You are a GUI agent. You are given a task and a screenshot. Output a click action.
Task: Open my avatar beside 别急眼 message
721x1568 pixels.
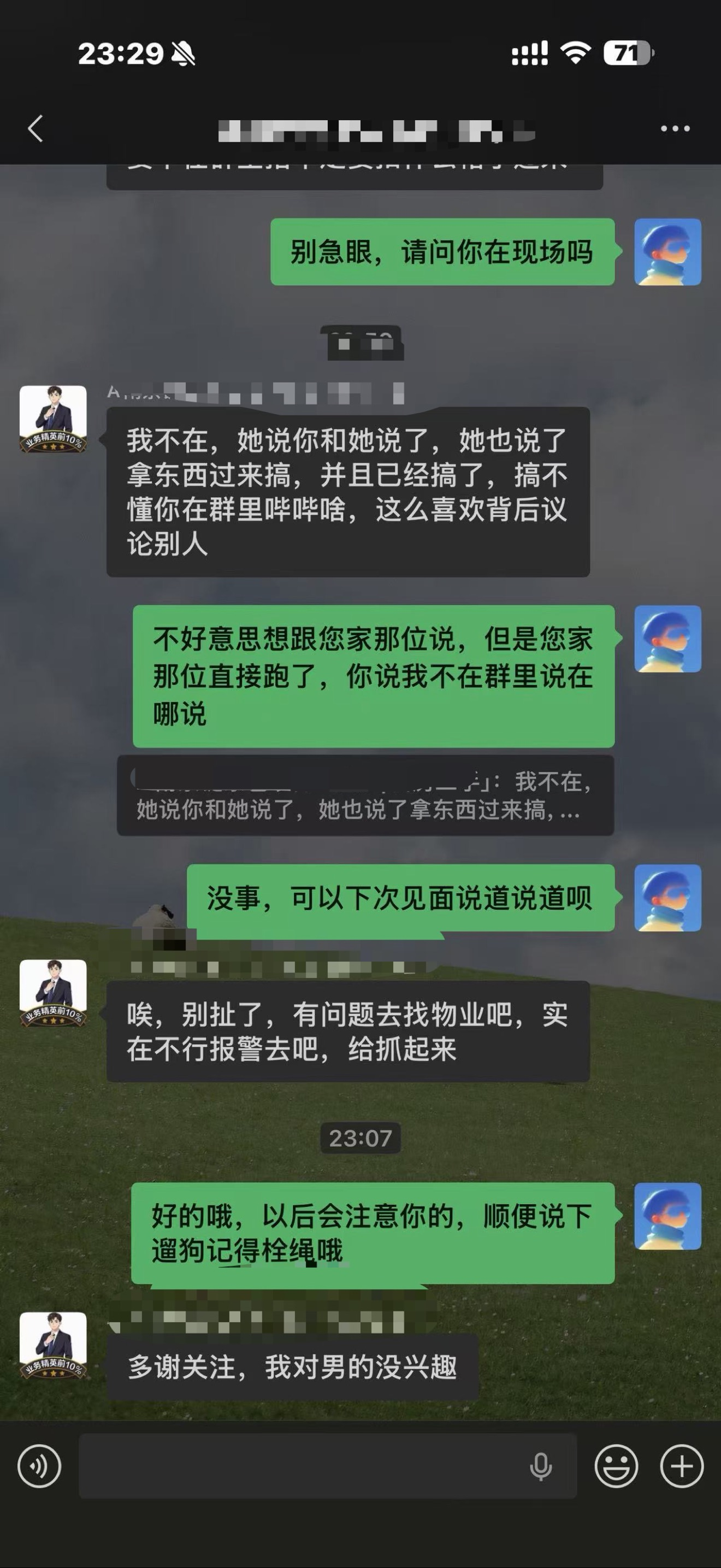coord(667,252)
